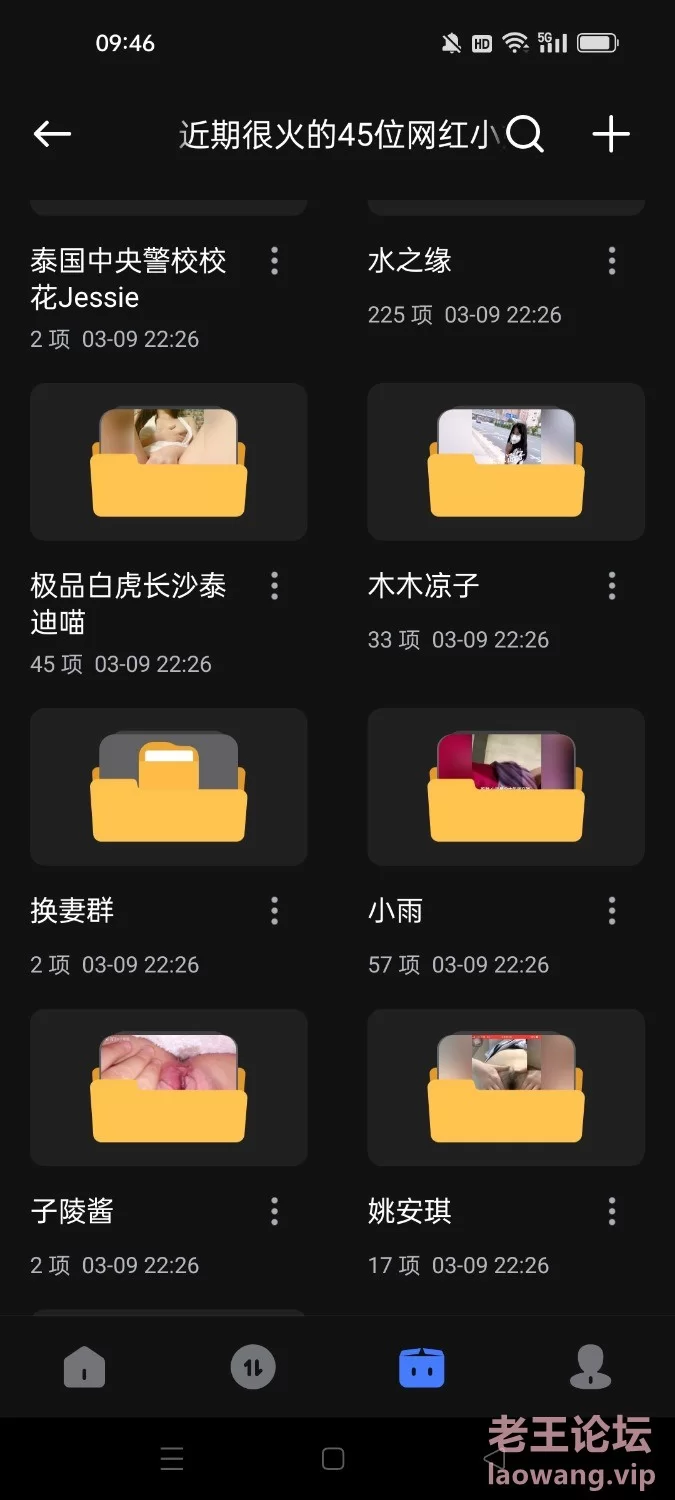Viewport: 675px width, 1500px height.
Task: Open the 木木凉子 folder
Action: pos(506,462)
